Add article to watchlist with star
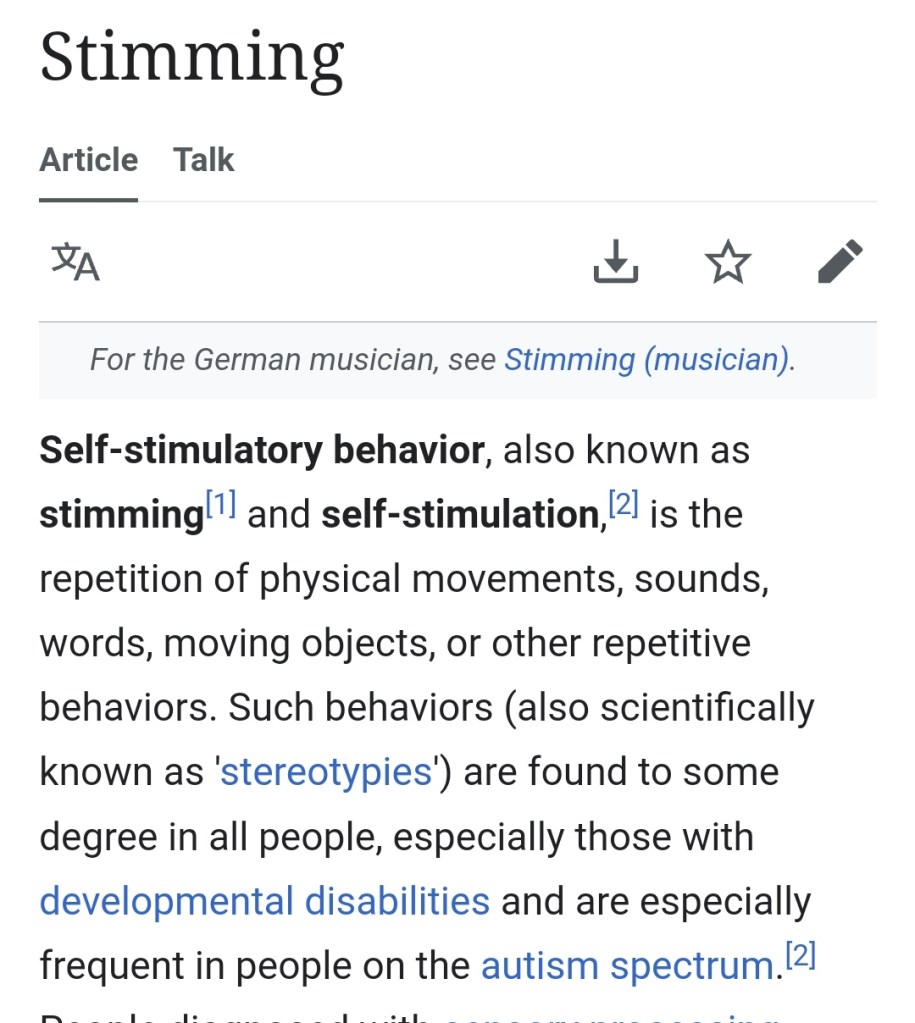The width and height of the screenshot is (915, 1023). (727, 262)
